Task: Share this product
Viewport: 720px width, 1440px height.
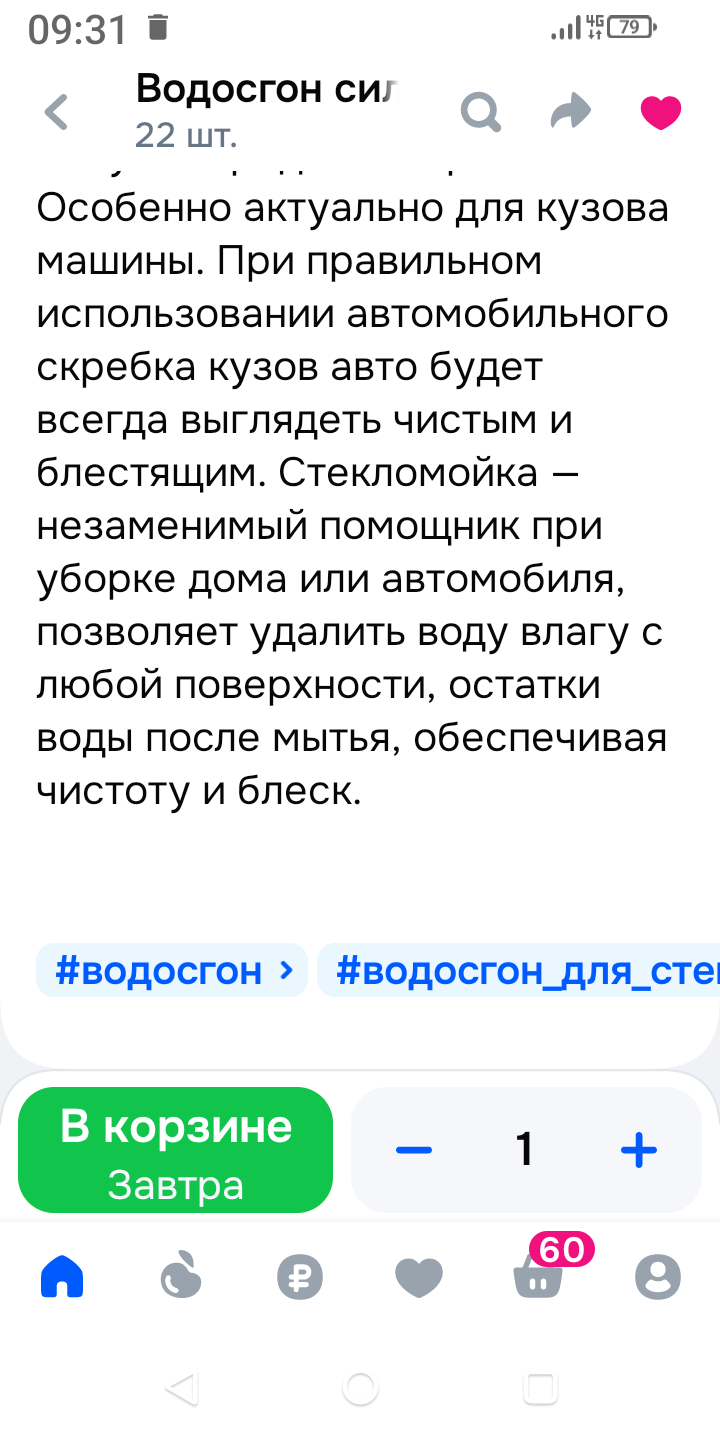Action: [571, 112]
